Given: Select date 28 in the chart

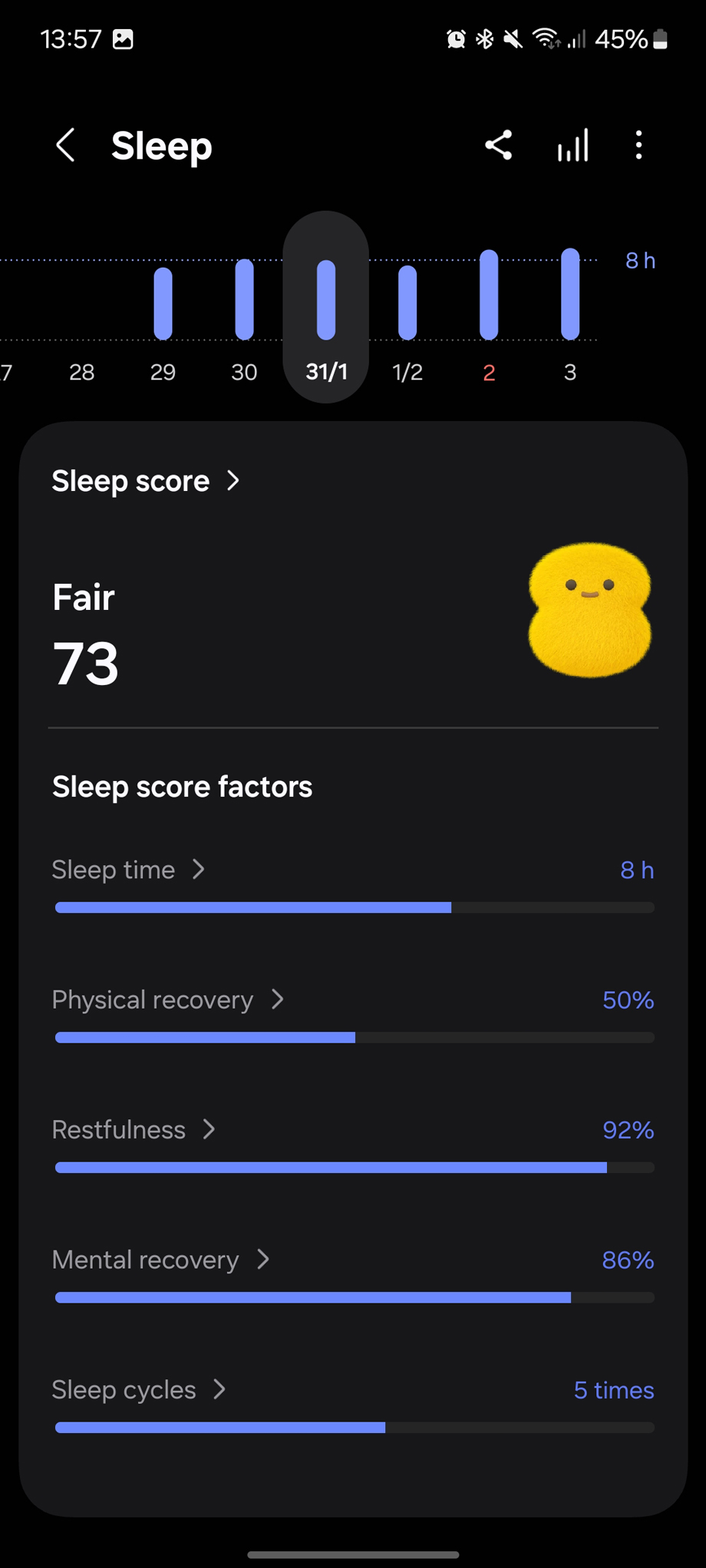Looking at the screenshot, I should pyautogui.click(x=82, y=373).
